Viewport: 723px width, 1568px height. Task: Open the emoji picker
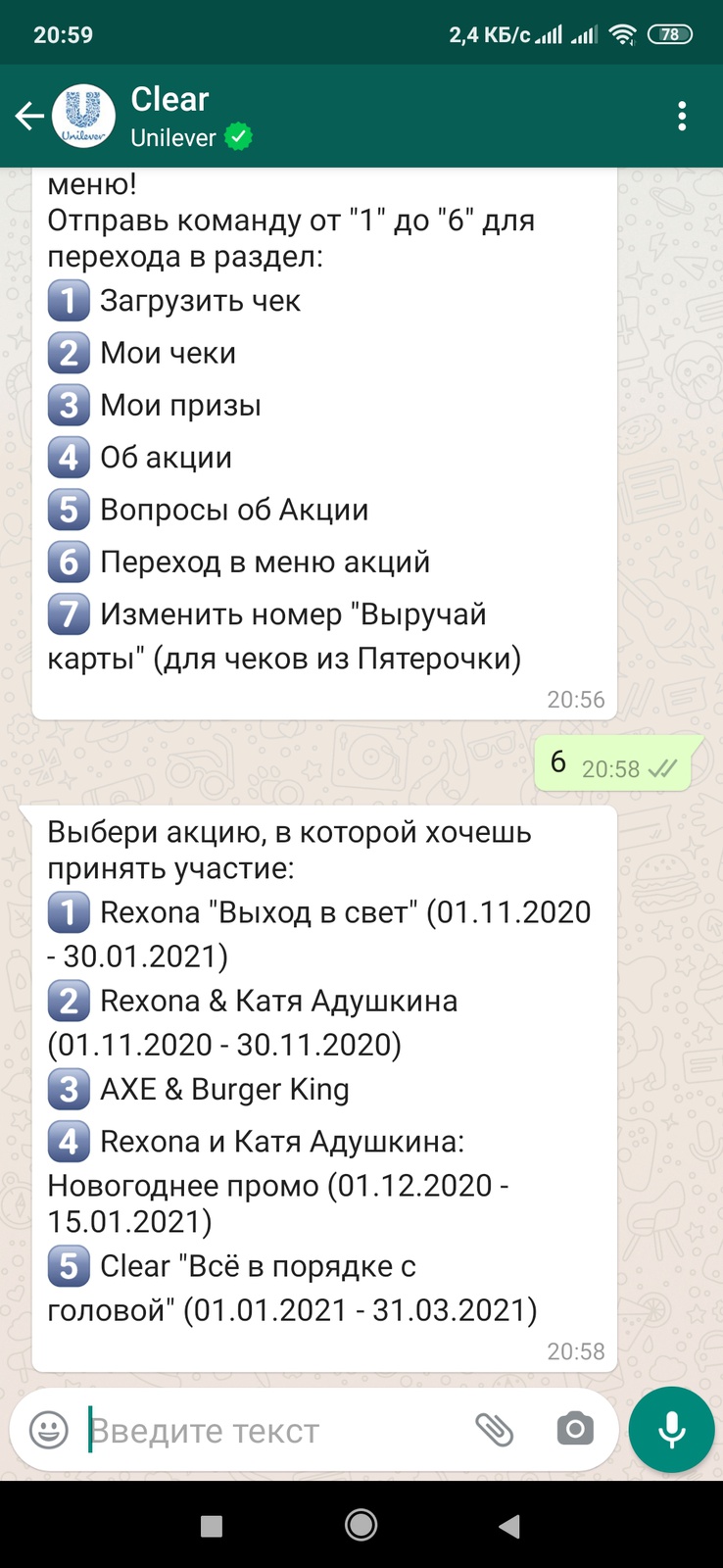[49, 1431]
